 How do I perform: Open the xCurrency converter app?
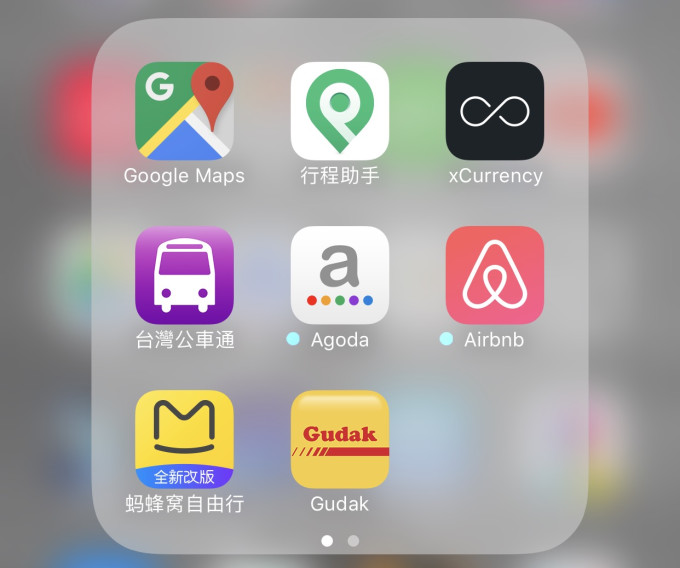[x=495, y=111]
